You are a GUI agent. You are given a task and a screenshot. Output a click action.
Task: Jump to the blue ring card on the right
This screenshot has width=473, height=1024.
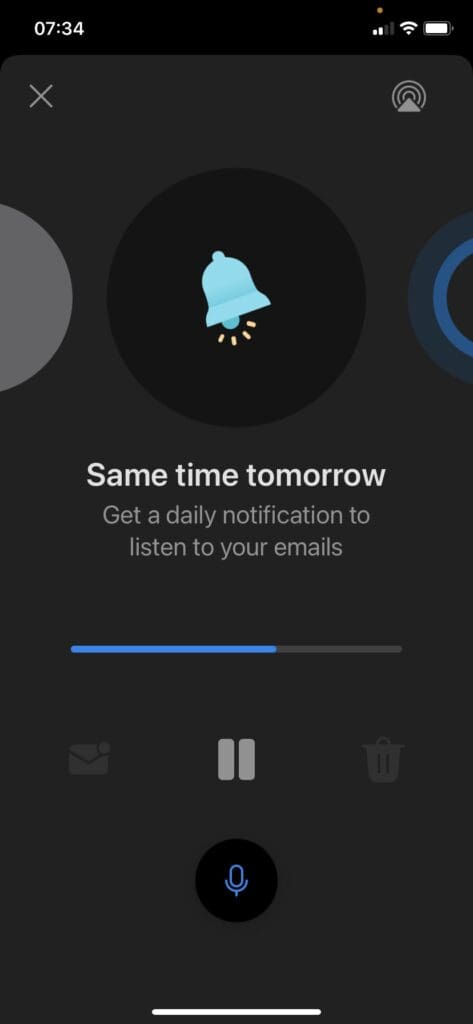[x=442, y=297]
